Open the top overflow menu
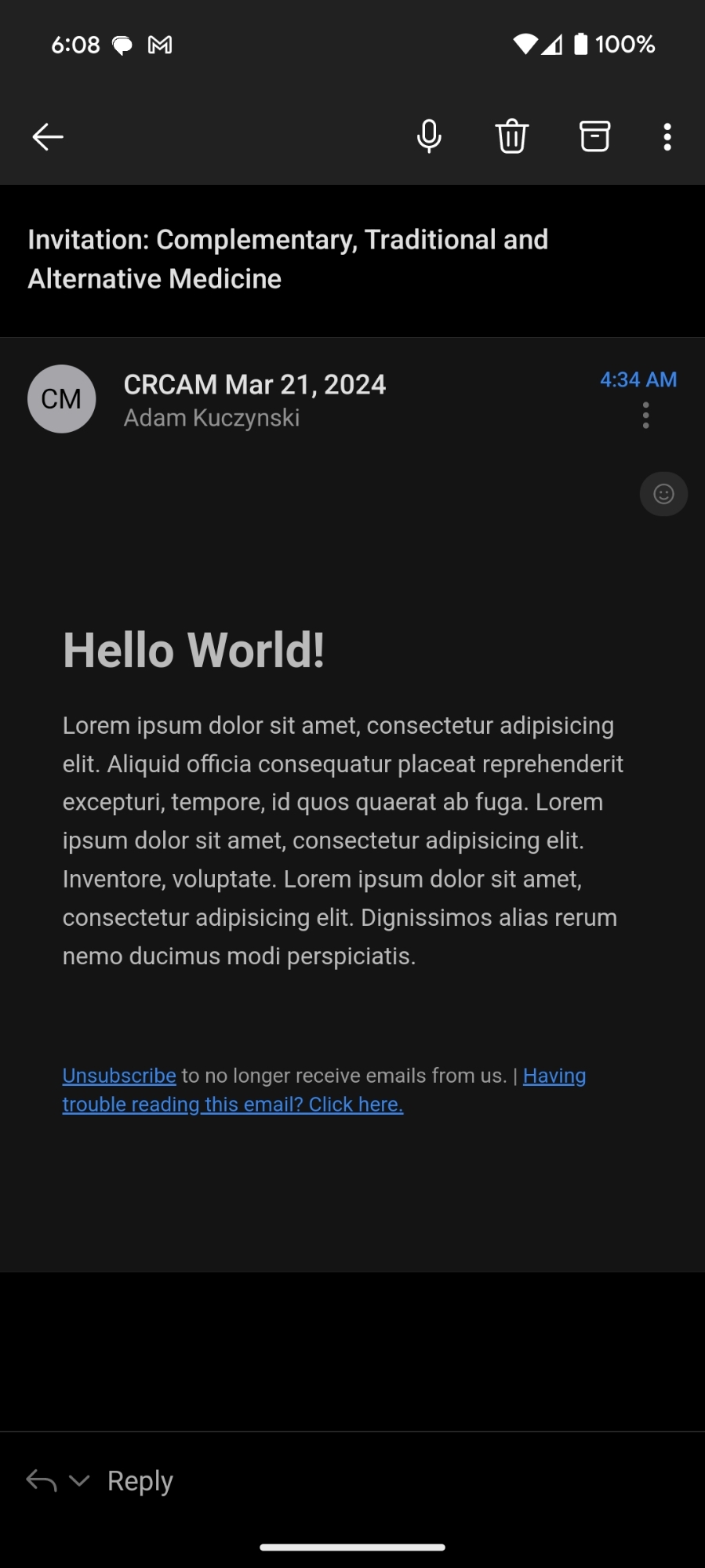This screenshot has height=1568, width=705. pos(667,136)
